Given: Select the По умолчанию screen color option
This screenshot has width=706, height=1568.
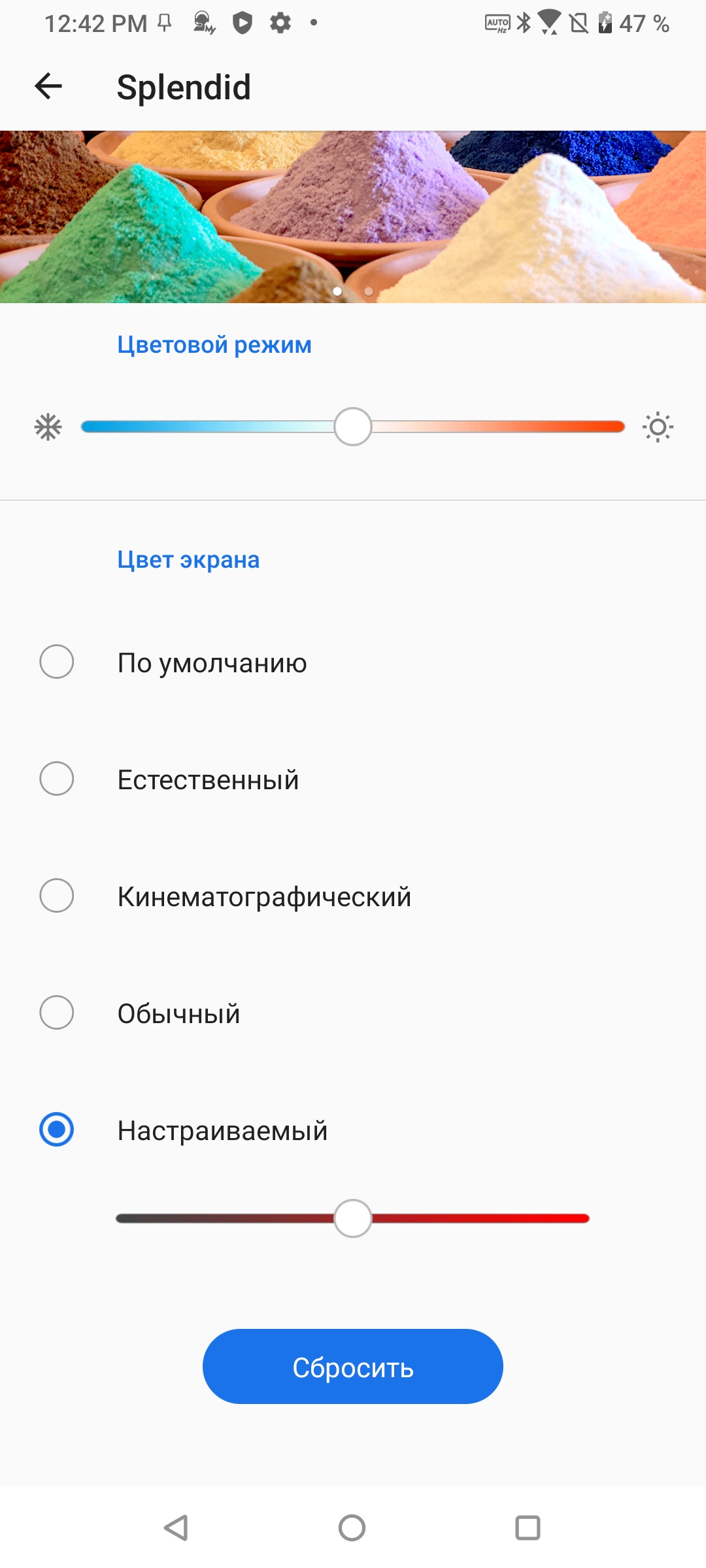Looking at the screenshot, I should coord(57,662).
